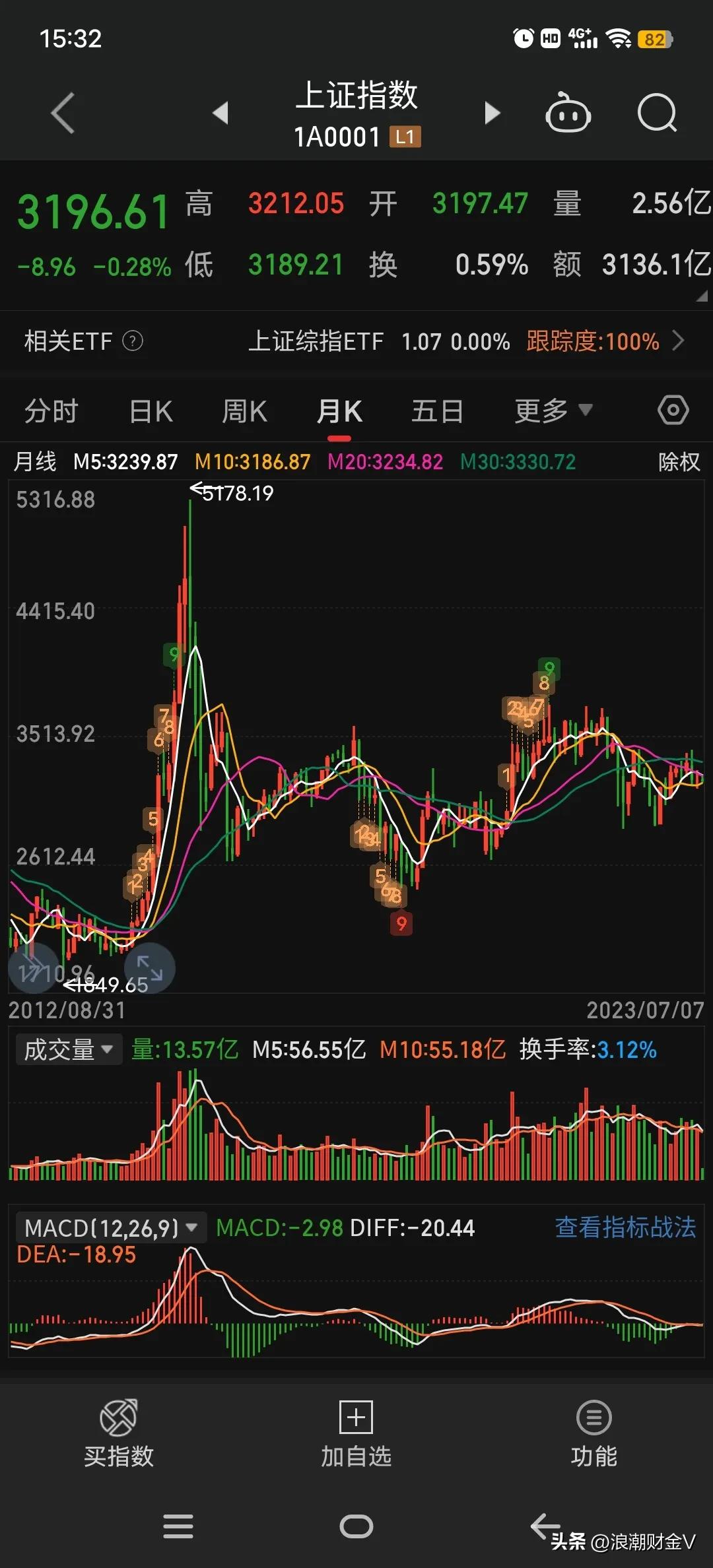This screenshot has width=713, height=1568.
Task: Open the 更多 dropdown
Action: point(553,410)
